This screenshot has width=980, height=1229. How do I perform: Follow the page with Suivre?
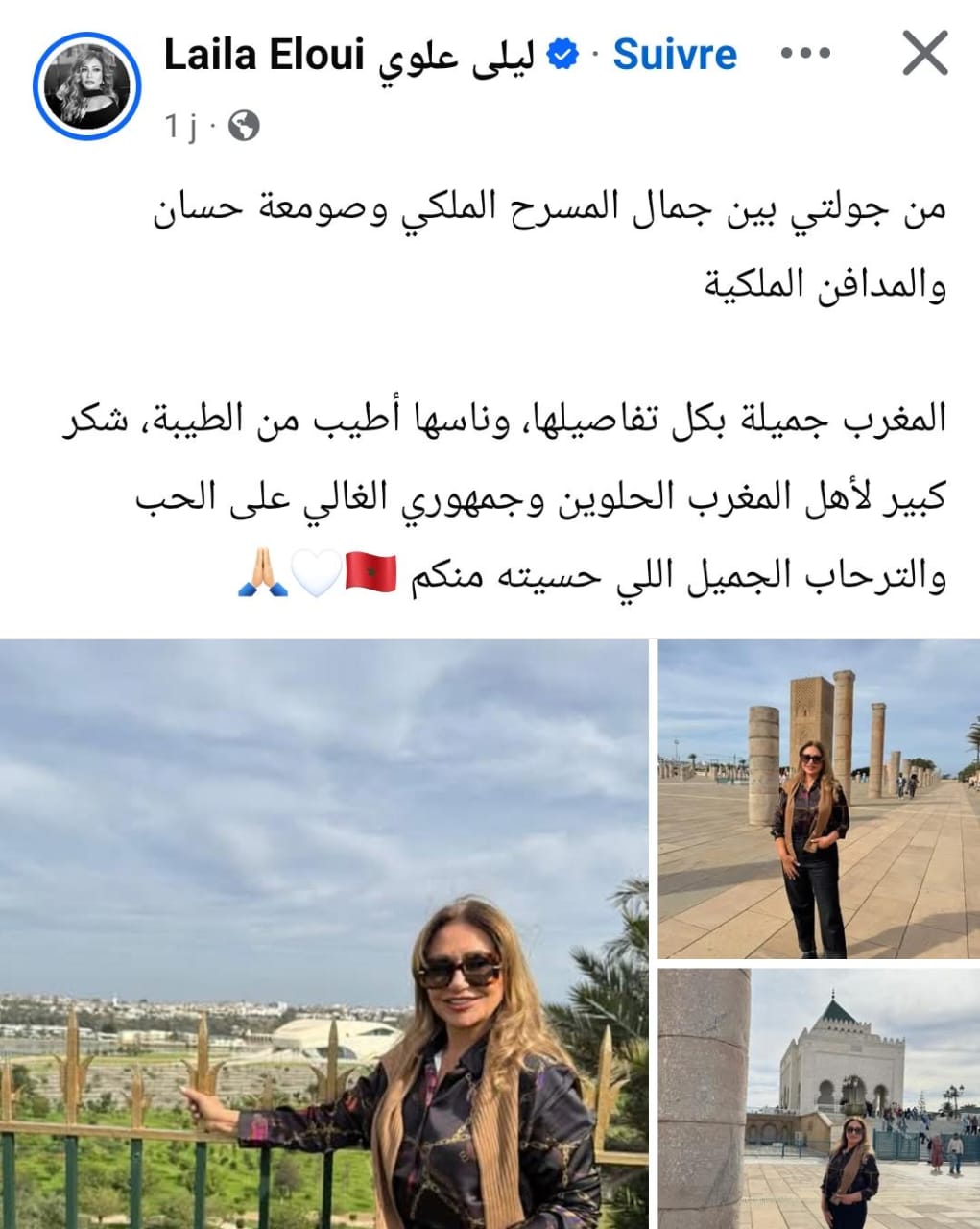[675, 56]
